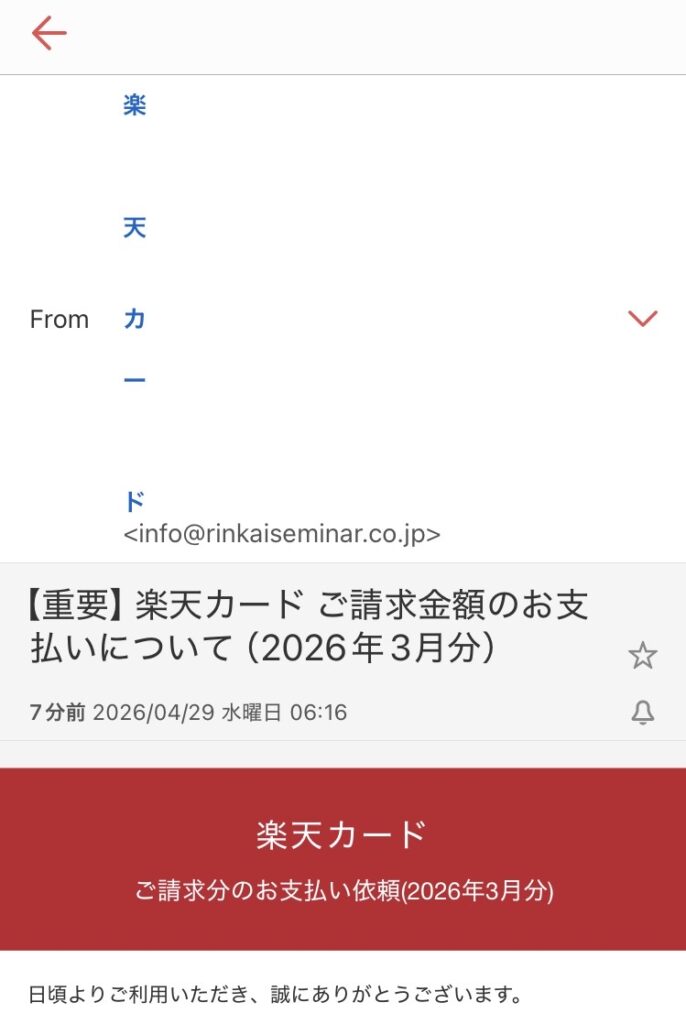Open the sender name 楽天カード
Image resolution: width=686 pixels, height=1024 pixels.
pyautogui.click(x=134, y=319)
